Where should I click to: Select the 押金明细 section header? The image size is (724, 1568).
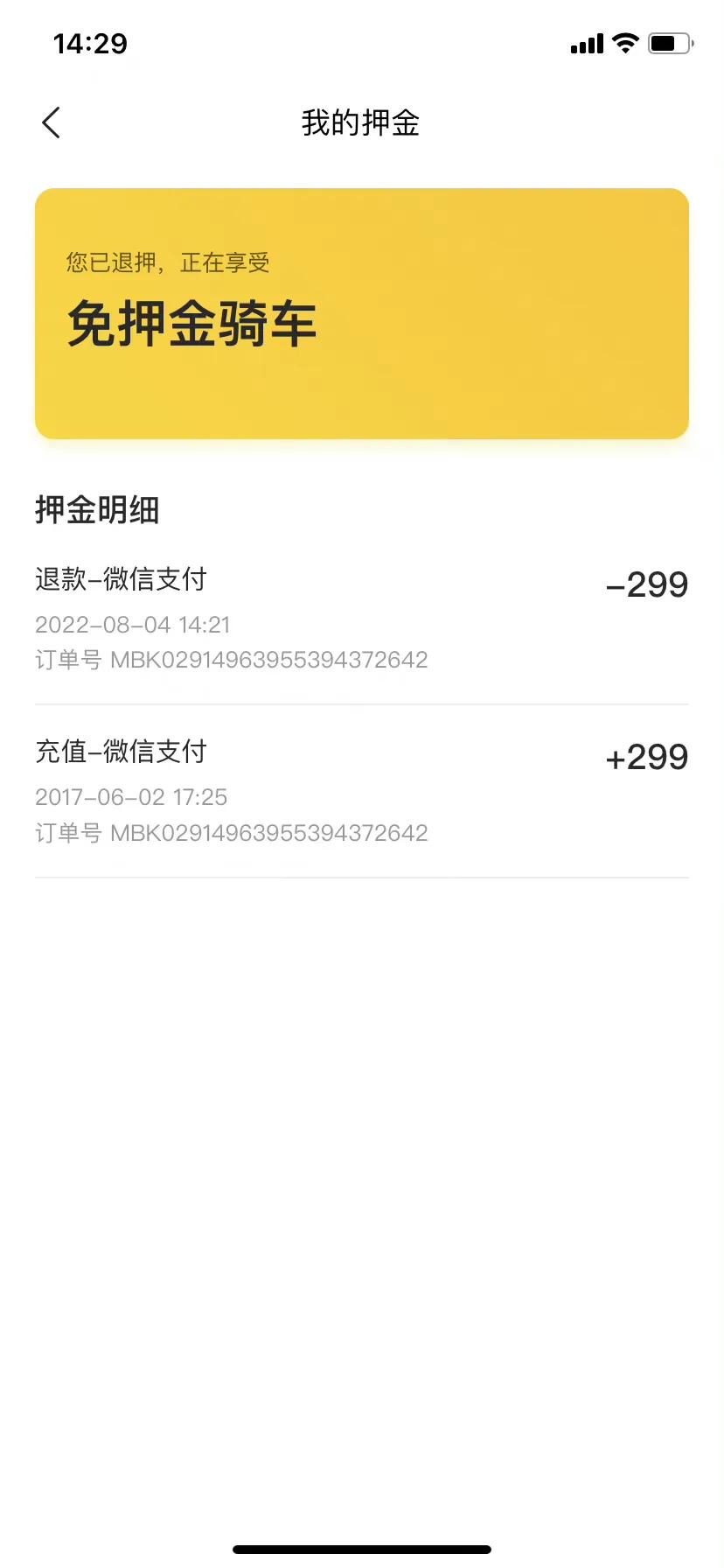point(96,509)
